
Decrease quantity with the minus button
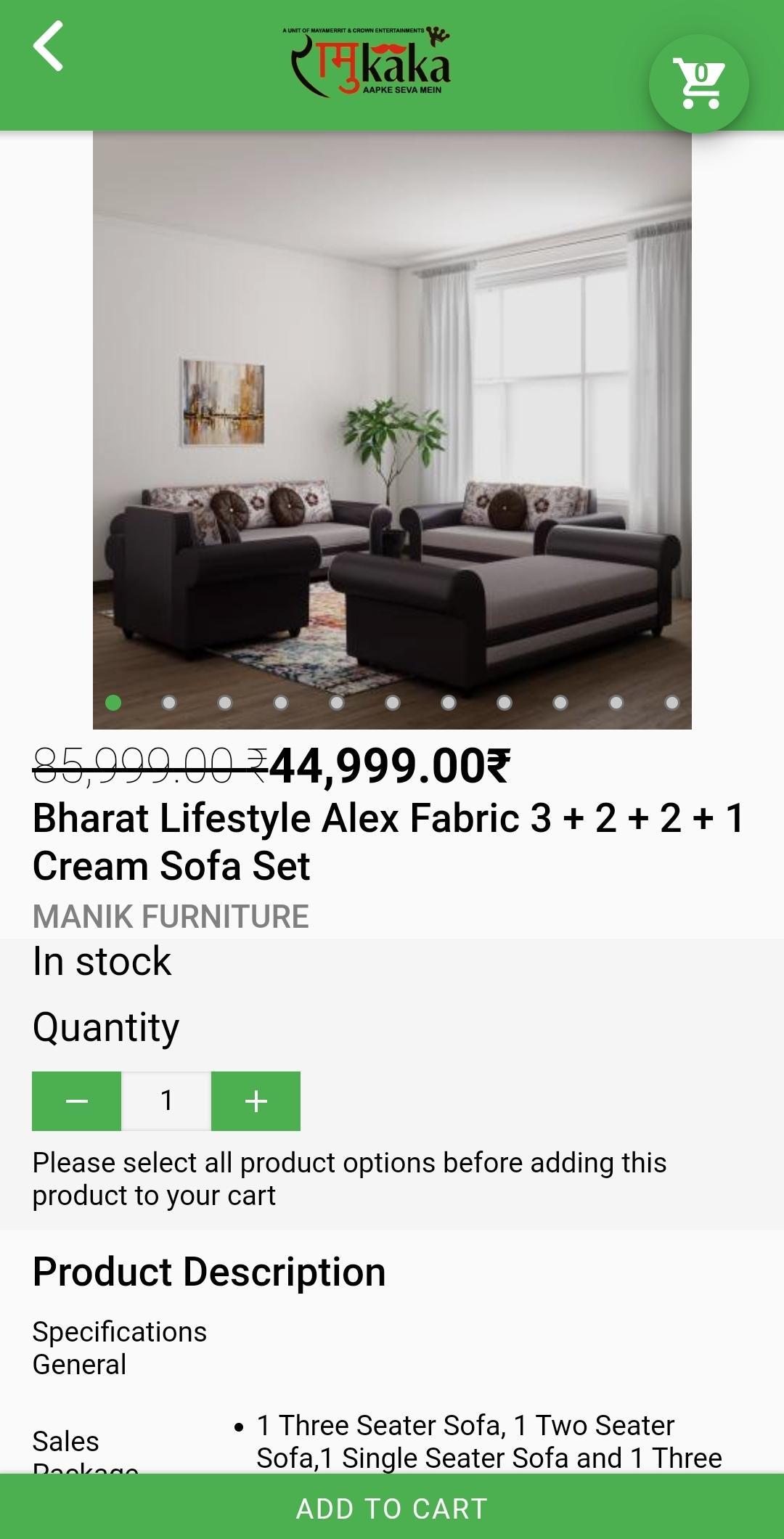pos(76,1101)
